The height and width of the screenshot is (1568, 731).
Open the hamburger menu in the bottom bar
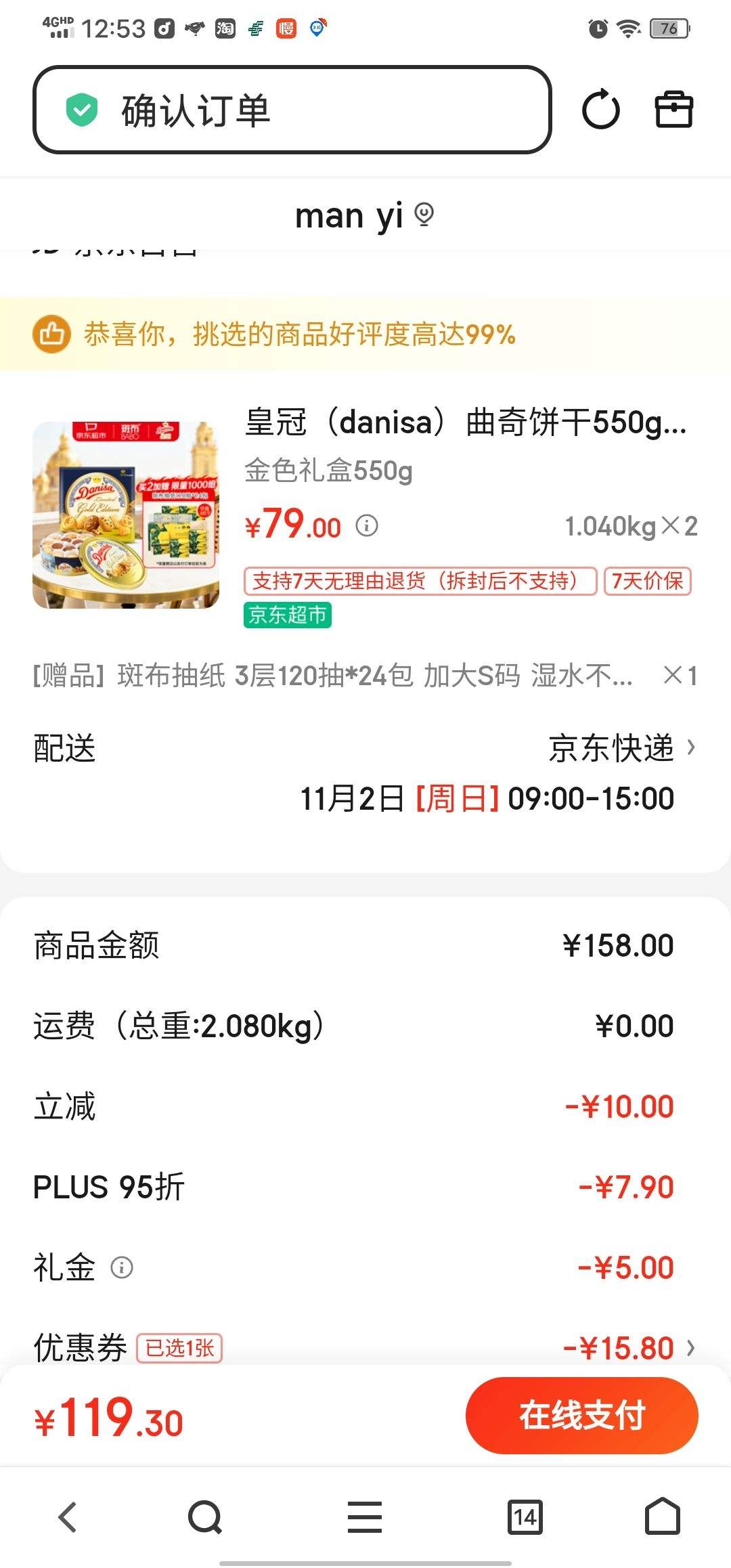tap(365, 1517)
